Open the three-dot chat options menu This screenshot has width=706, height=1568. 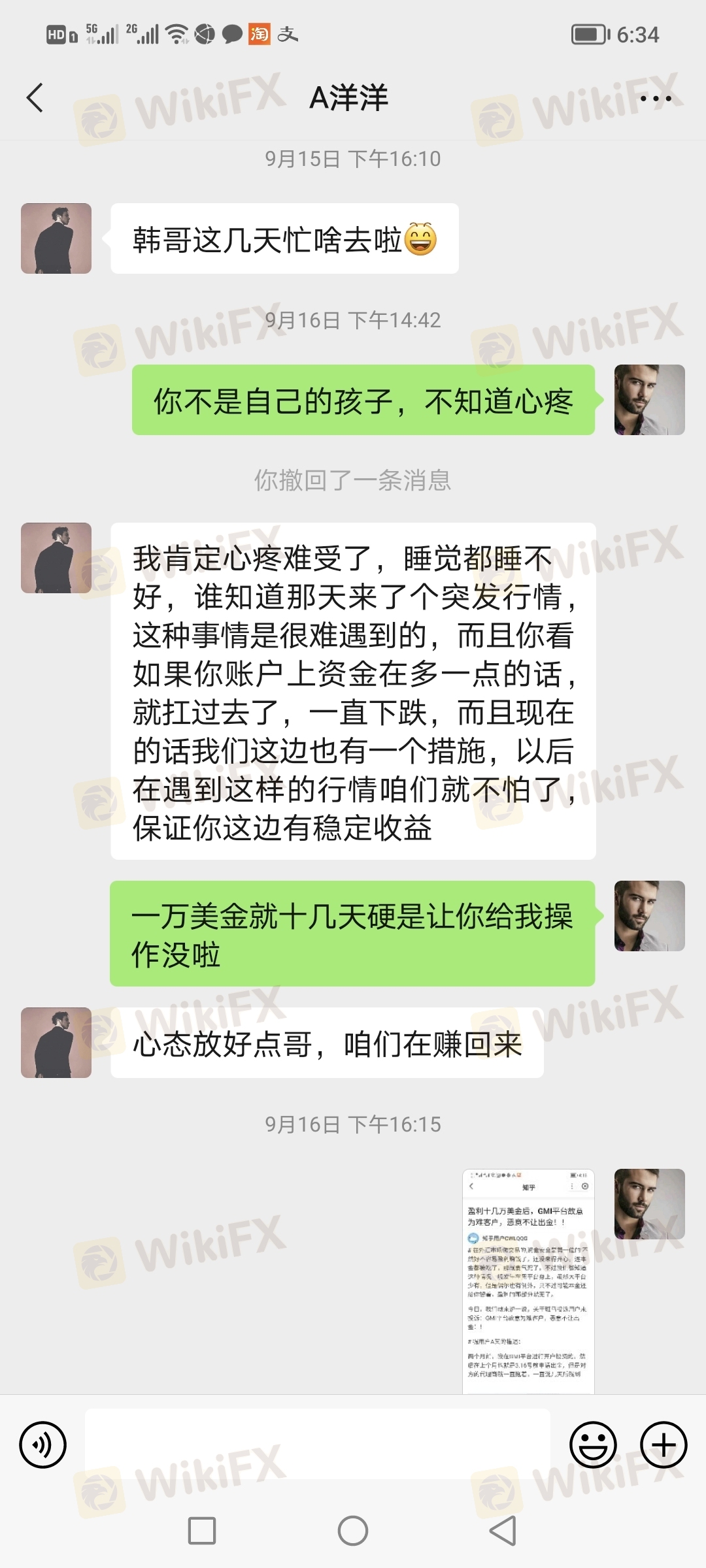tap(655, 99)
